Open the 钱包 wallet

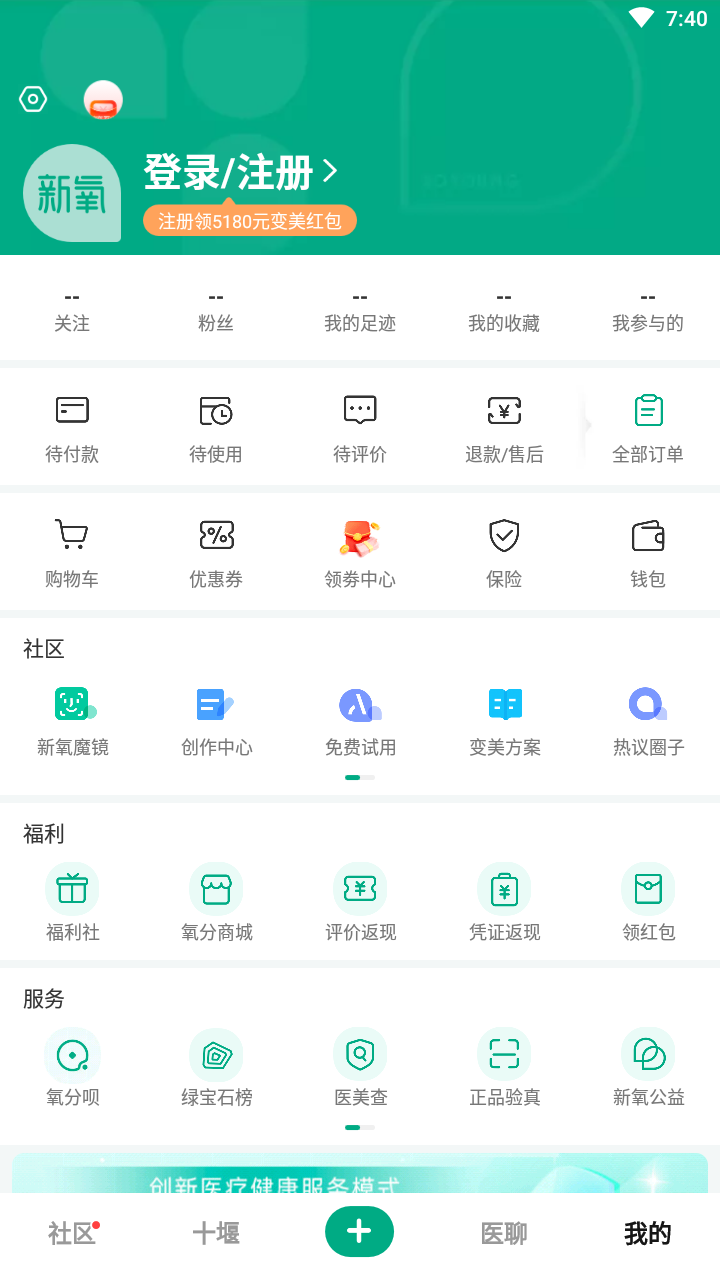click(648, 550)
